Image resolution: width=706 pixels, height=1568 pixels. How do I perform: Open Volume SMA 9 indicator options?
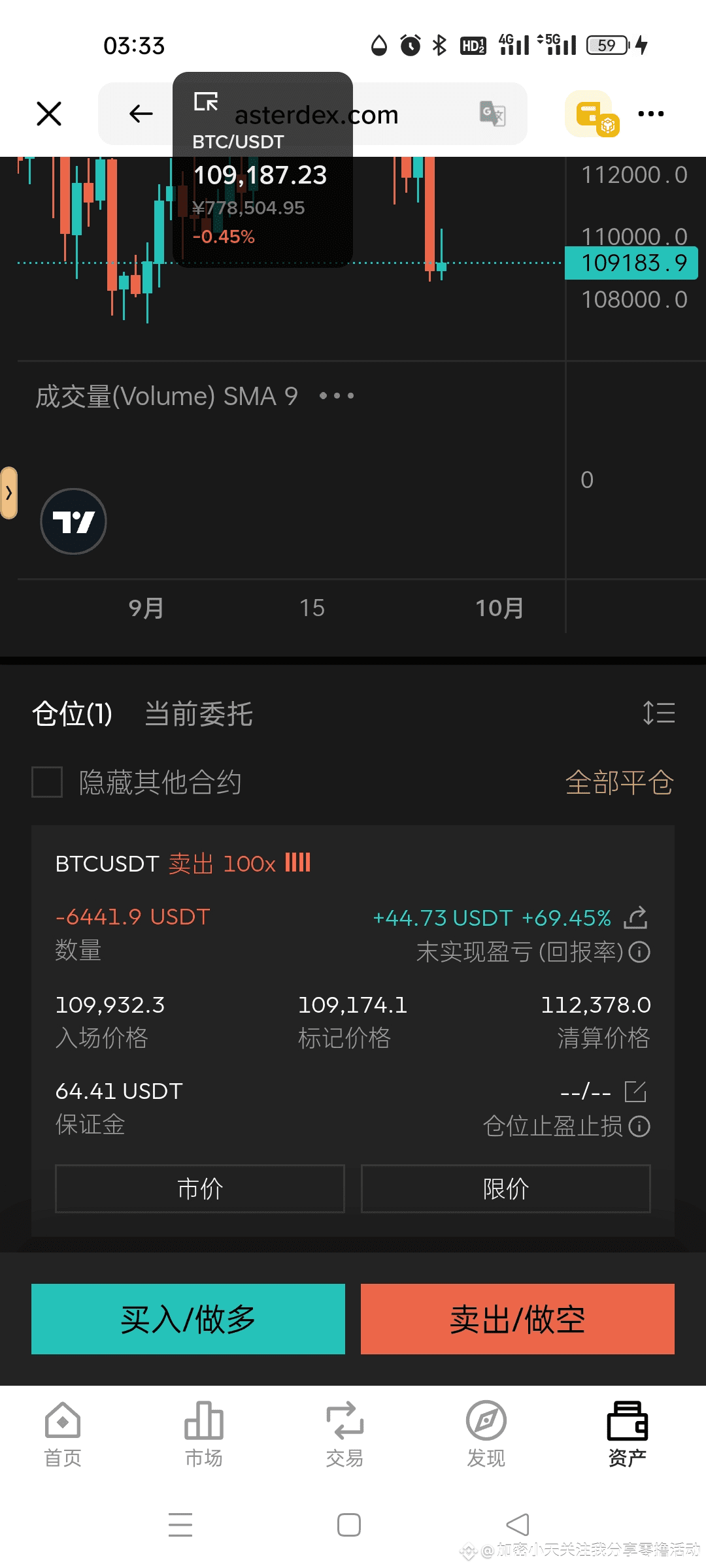[x=337, y=396]
